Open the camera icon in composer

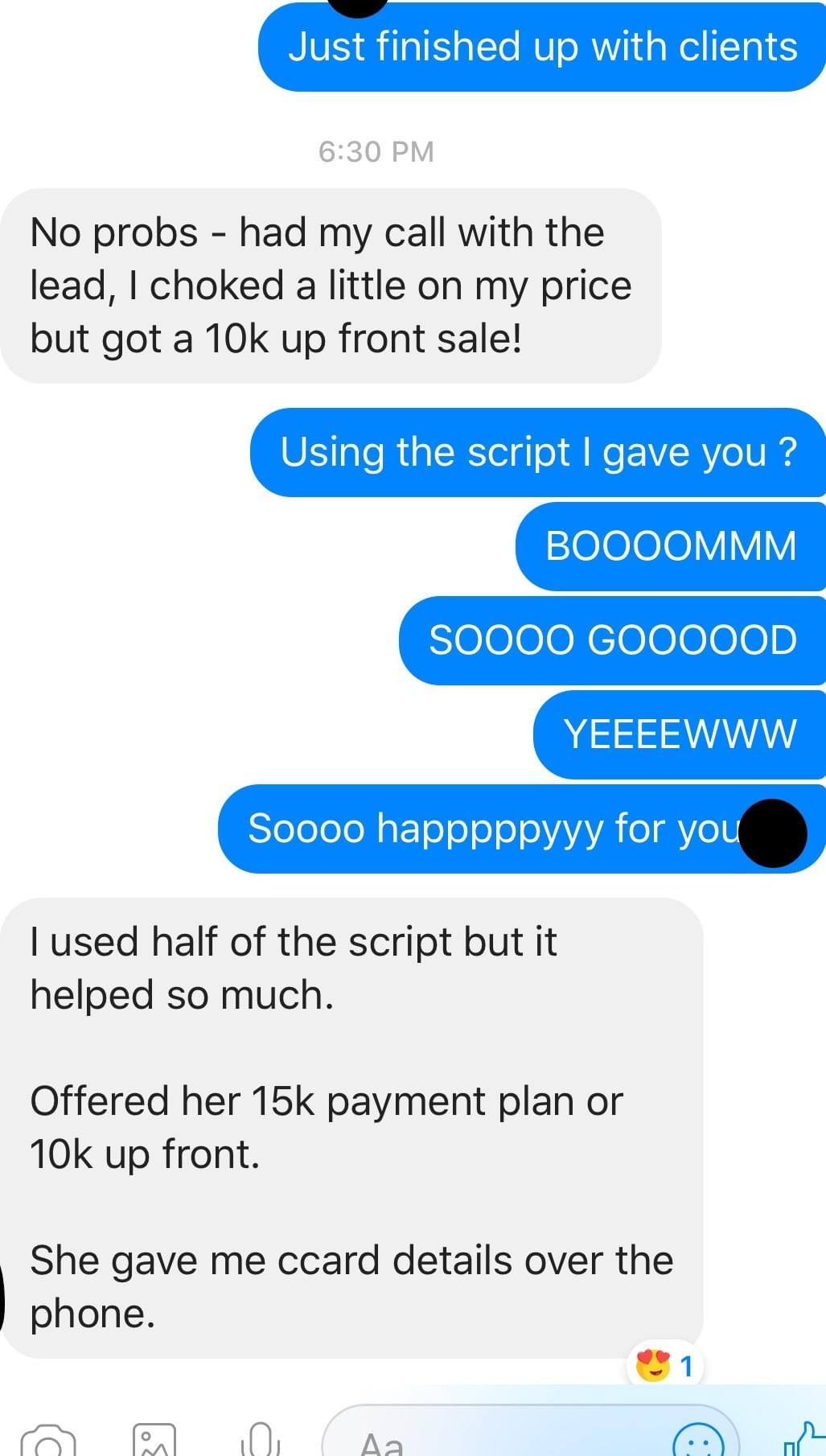[48, 1440]
